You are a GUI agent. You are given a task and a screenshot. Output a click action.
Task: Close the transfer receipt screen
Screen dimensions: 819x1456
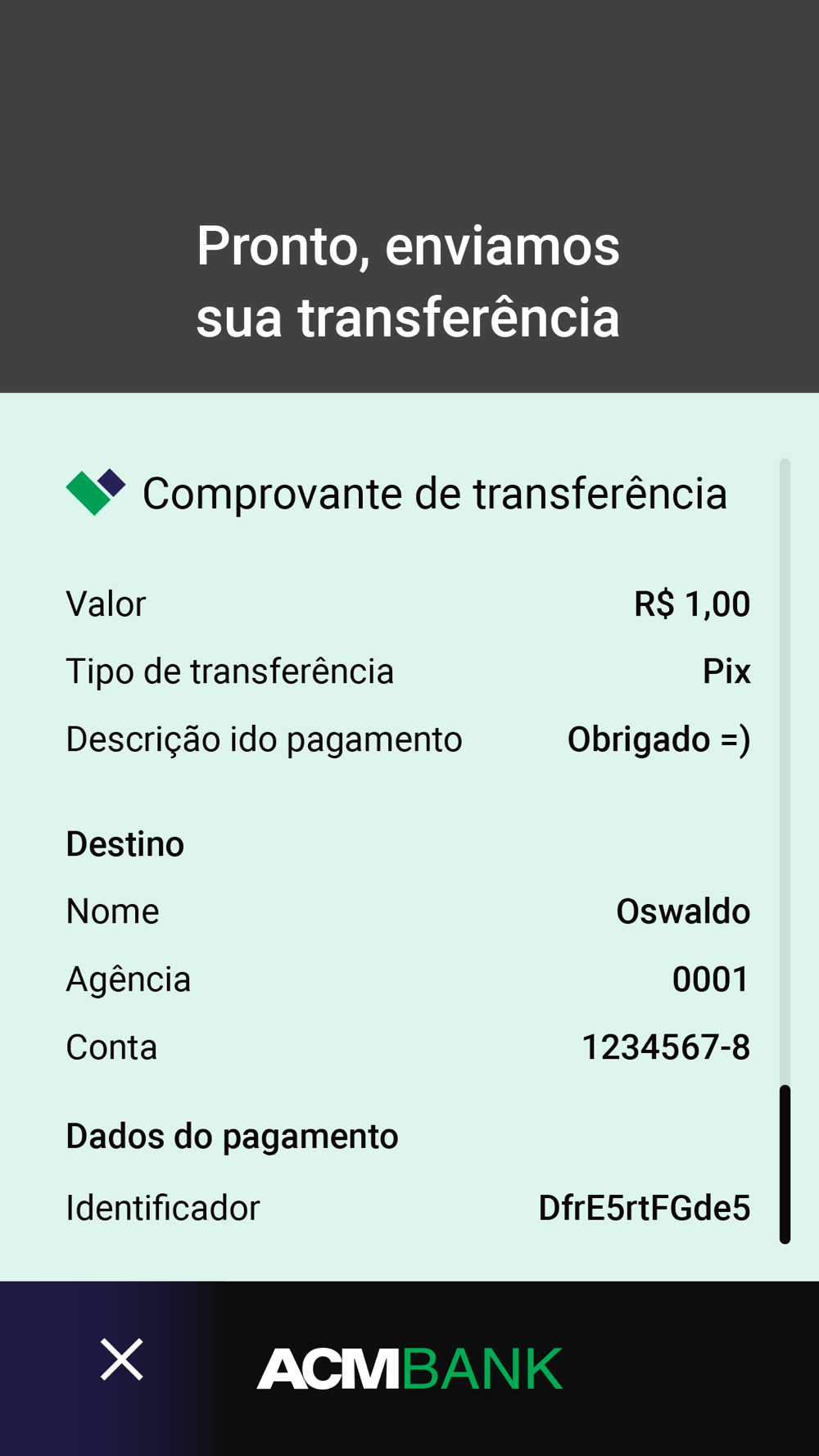[122, 1359]
